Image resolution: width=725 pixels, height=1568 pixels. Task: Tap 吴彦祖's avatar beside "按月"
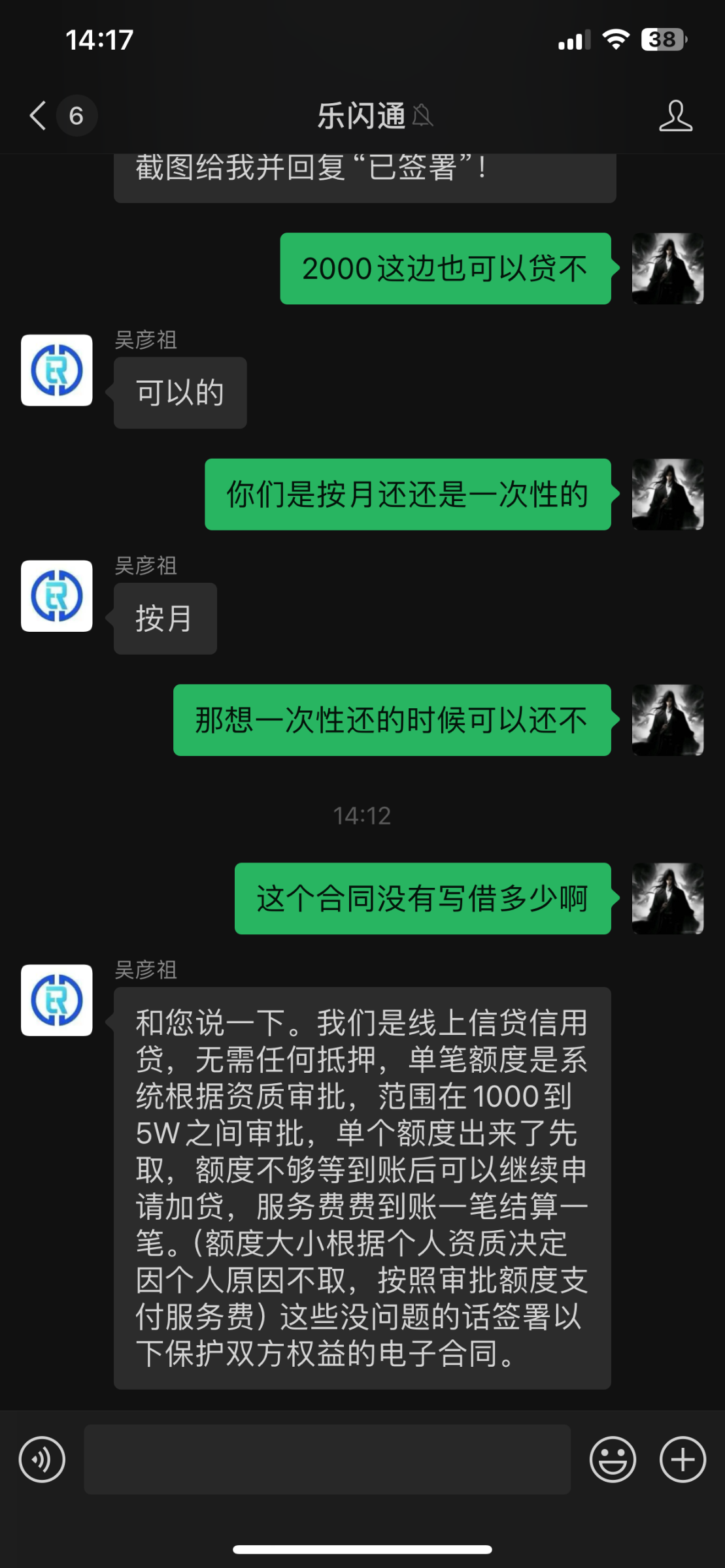[x=57, y=596]
